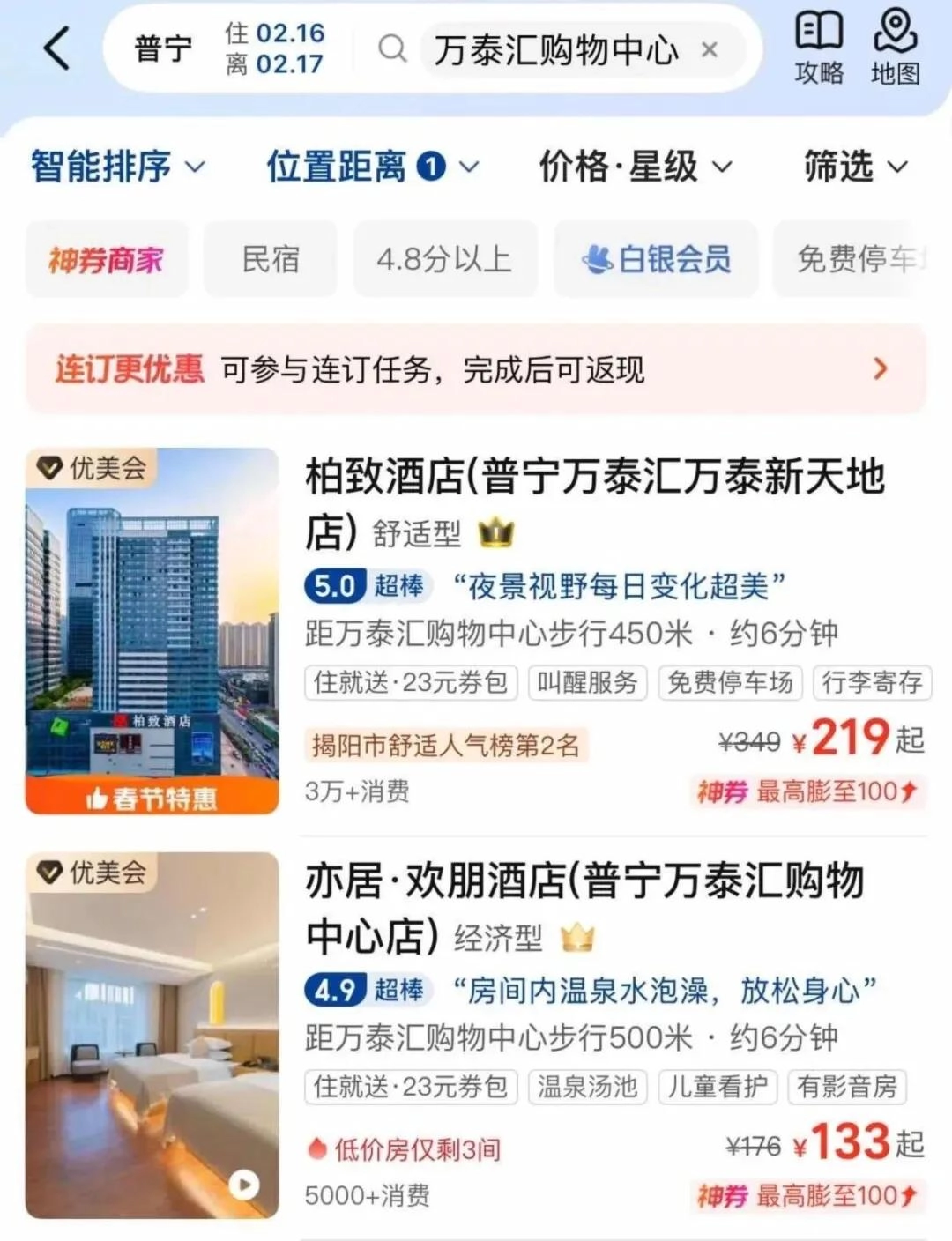Image resolution: width=952 pixels, height=1241 pixels.
Task: Open the 连订更优惠 cashback banner
Action: pos(476,370)
